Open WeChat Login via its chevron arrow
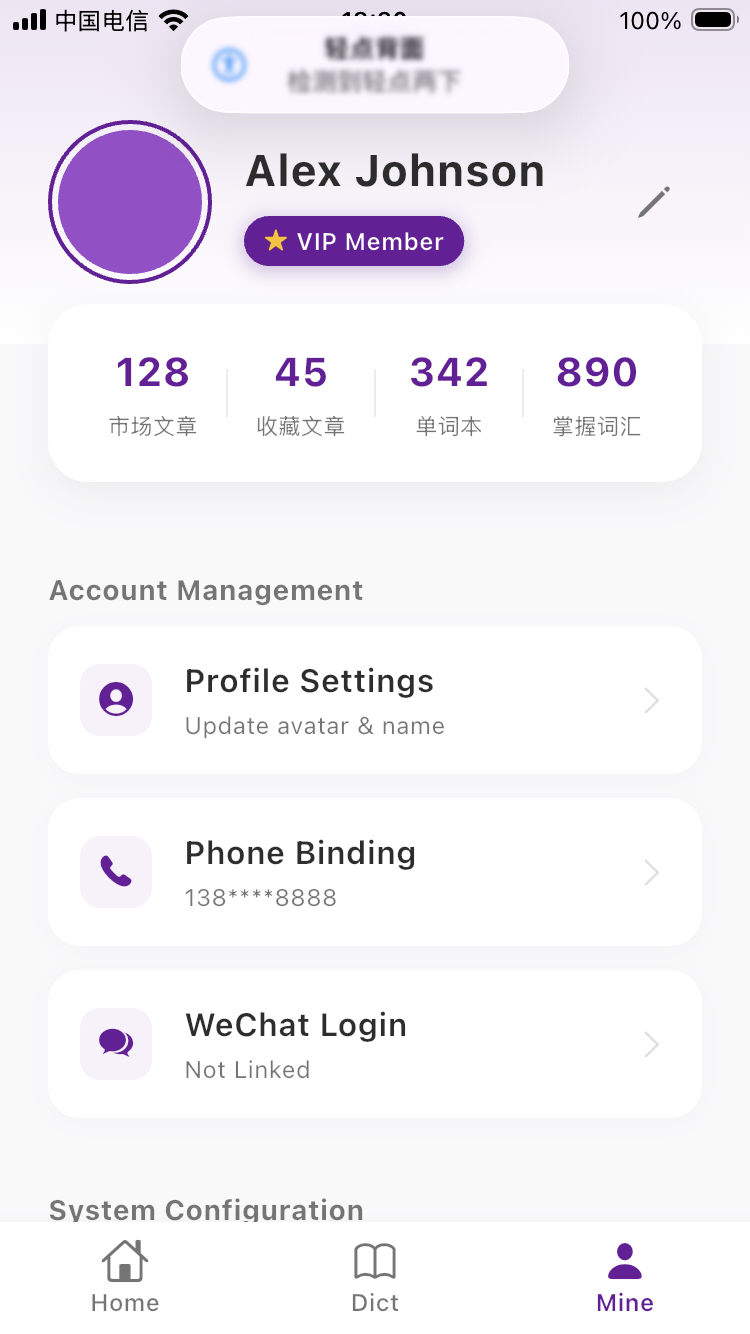 (x=651, y=1044)
